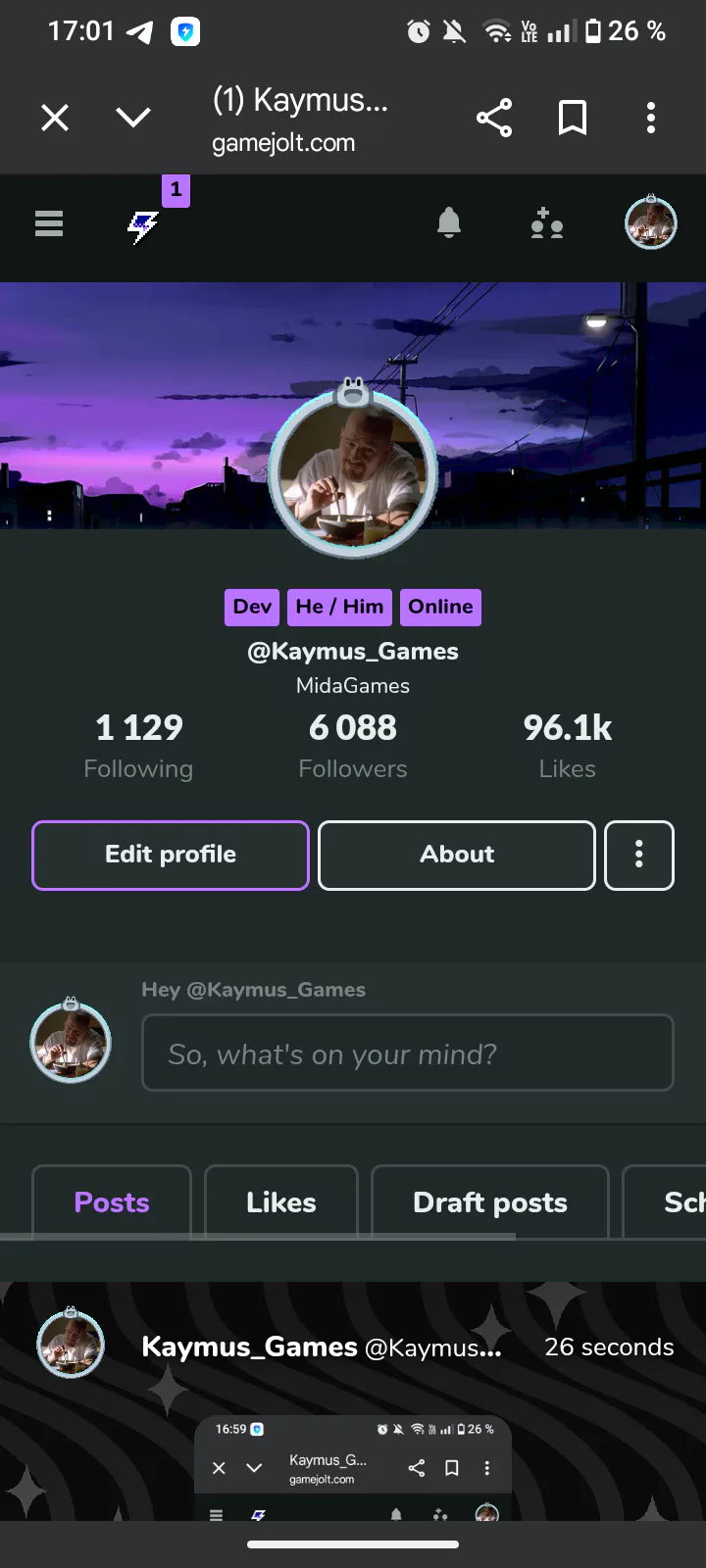
Task: Open the browser overflow menu
Action: (x=650, y=119)
